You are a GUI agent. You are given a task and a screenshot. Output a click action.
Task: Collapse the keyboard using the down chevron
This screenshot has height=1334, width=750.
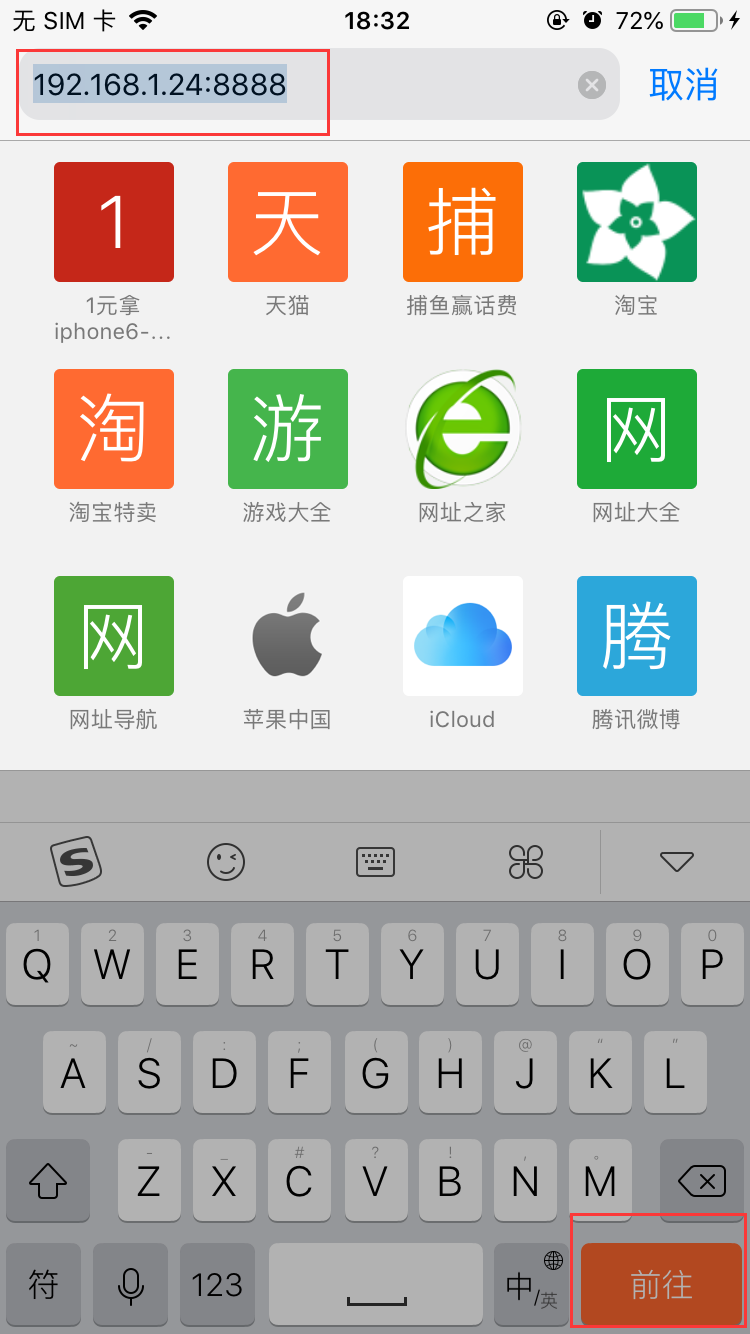[676, 861]
